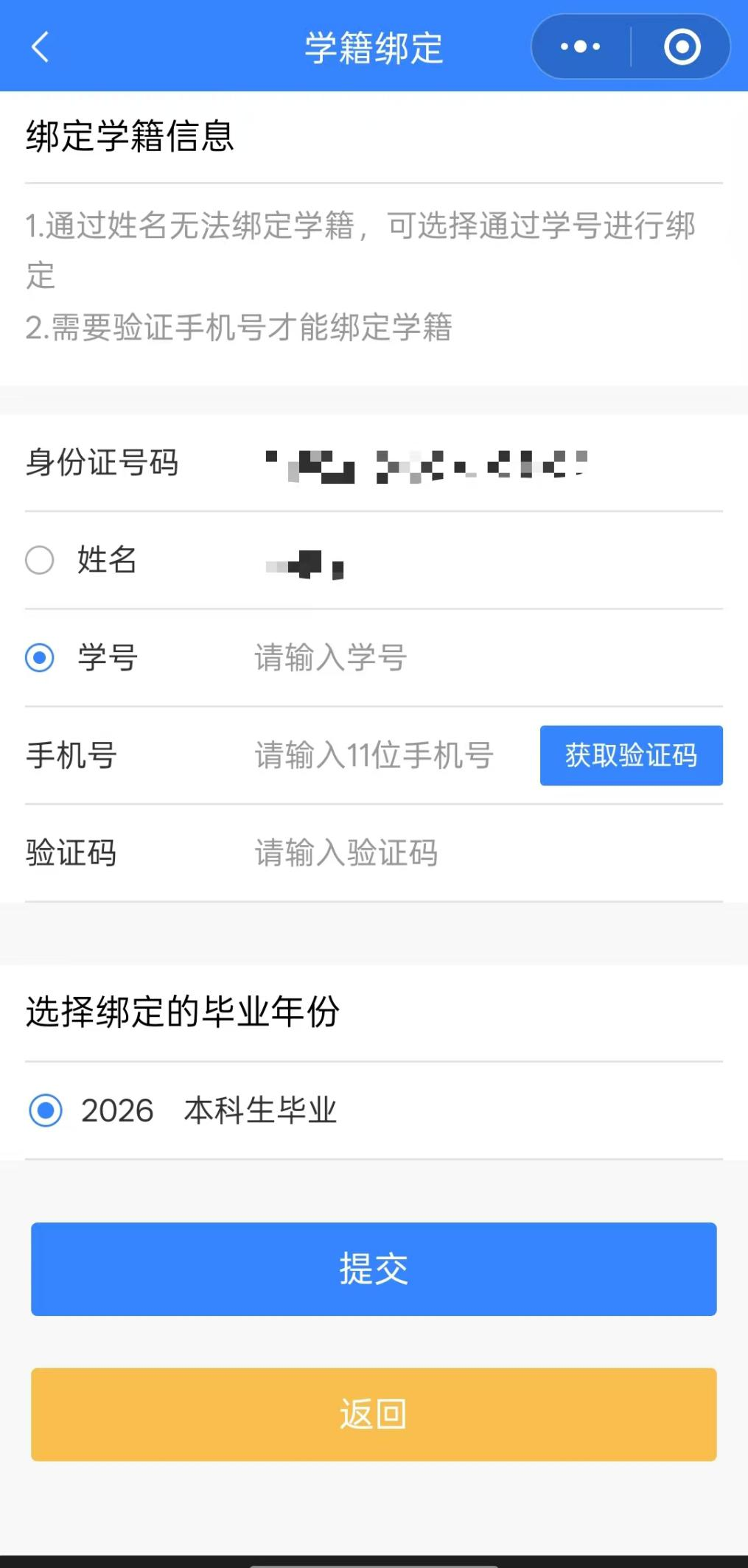This screenshot has width=748, height=1568.
Task: Tap the yellow 返回 button
Action: coord(374,1414)
